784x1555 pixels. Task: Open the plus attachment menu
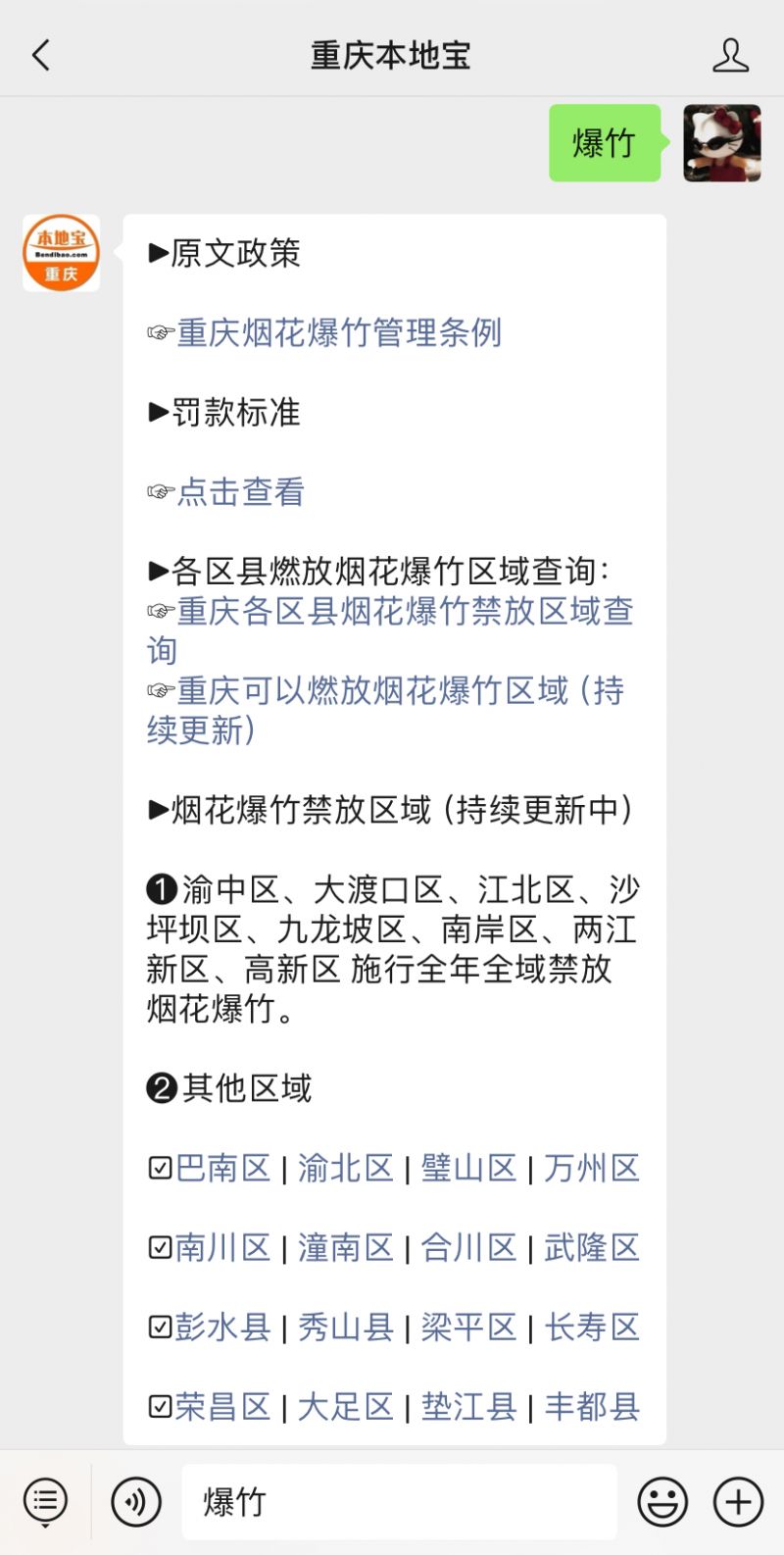tap(738, 1502)
